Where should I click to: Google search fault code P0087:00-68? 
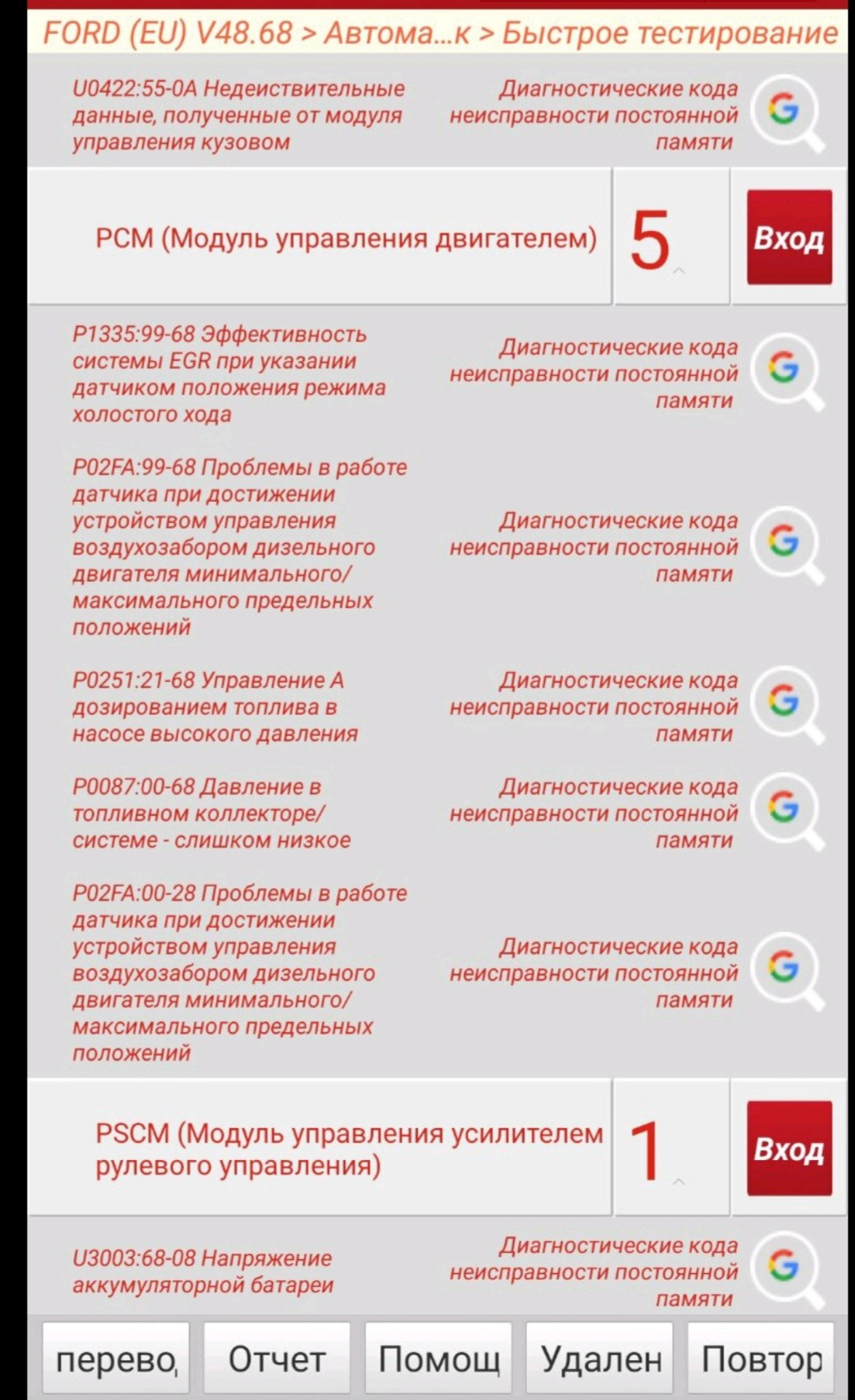(x=784, y=809)
